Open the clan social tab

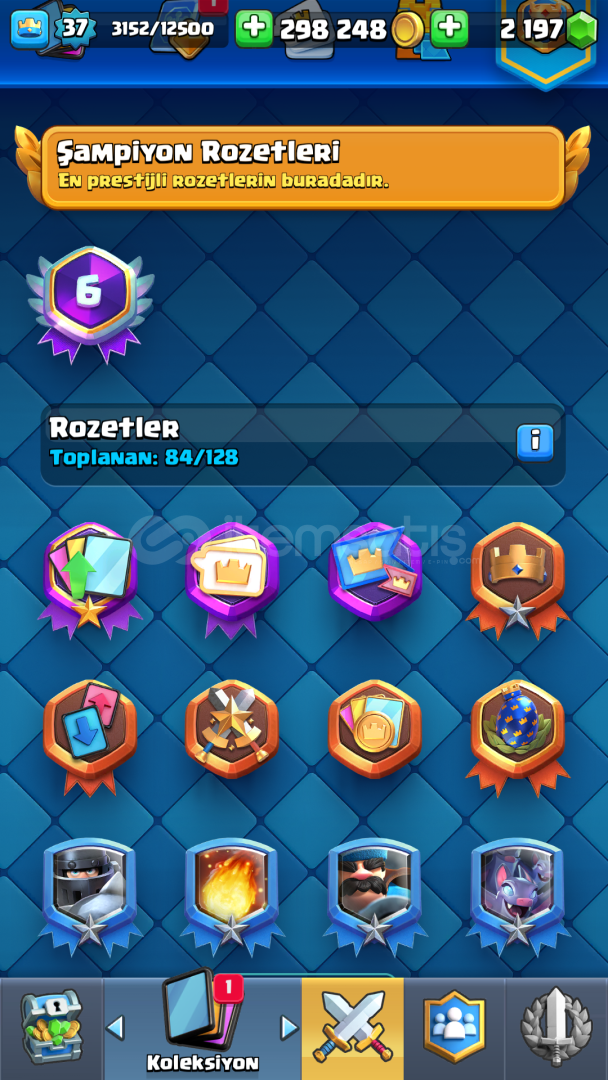(454, 1027)
